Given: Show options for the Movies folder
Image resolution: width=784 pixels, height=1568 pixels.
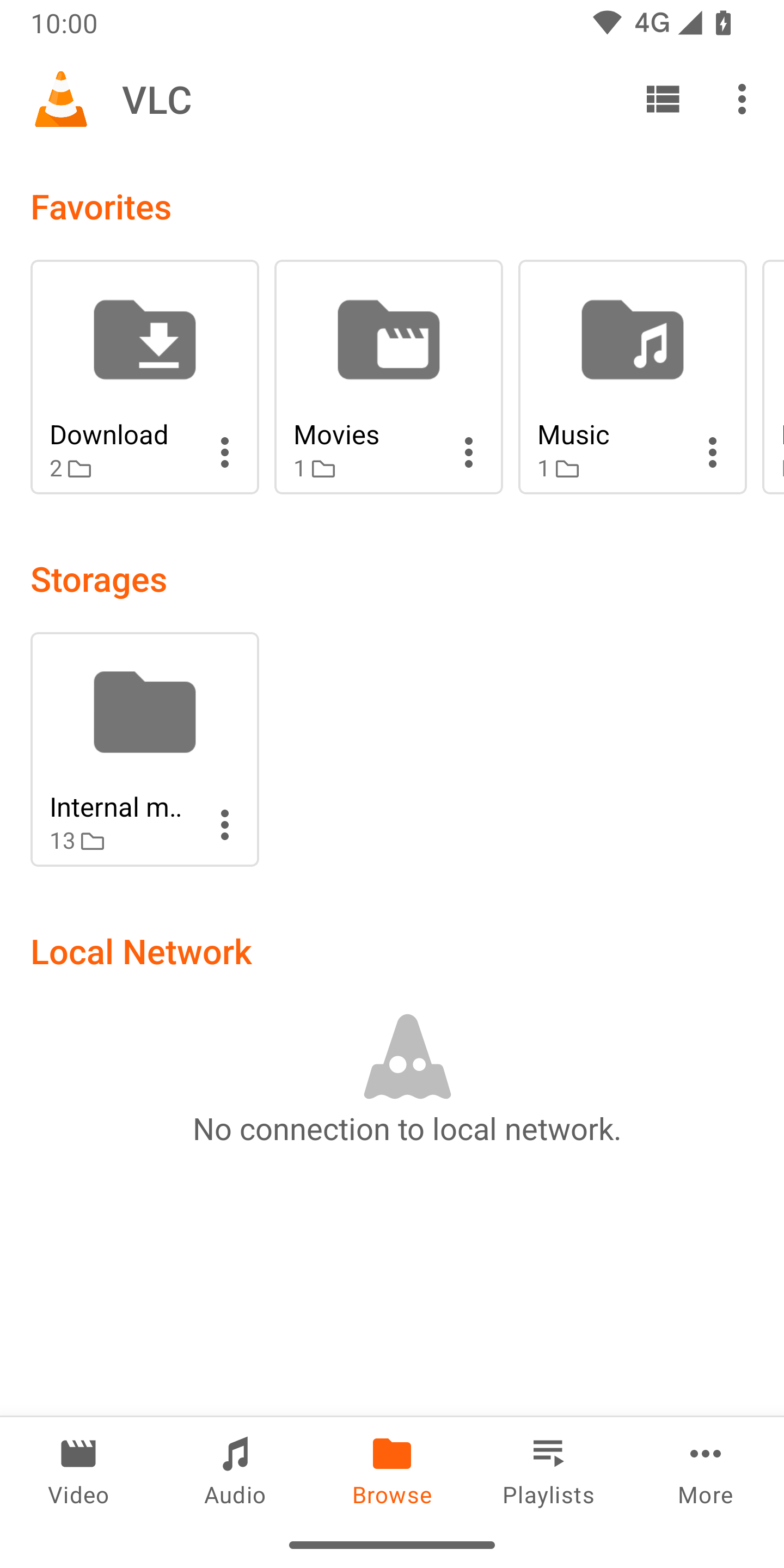Looking at the screenshot, I should (468, 452).
